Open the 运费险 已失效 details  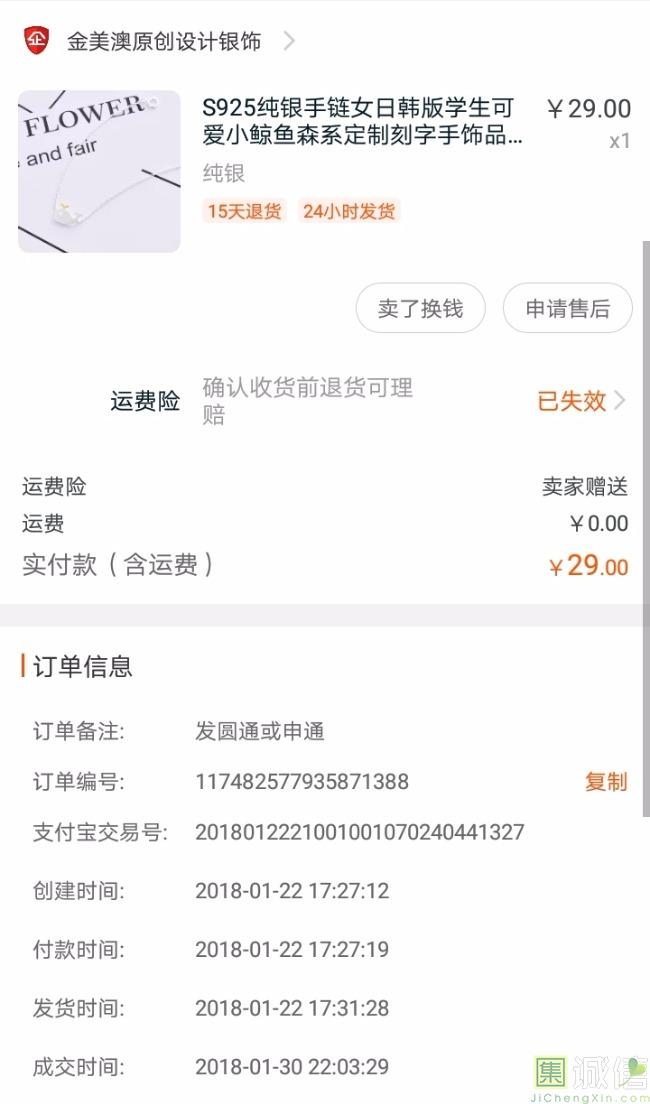pyautogui.click(x=582, y=401)
